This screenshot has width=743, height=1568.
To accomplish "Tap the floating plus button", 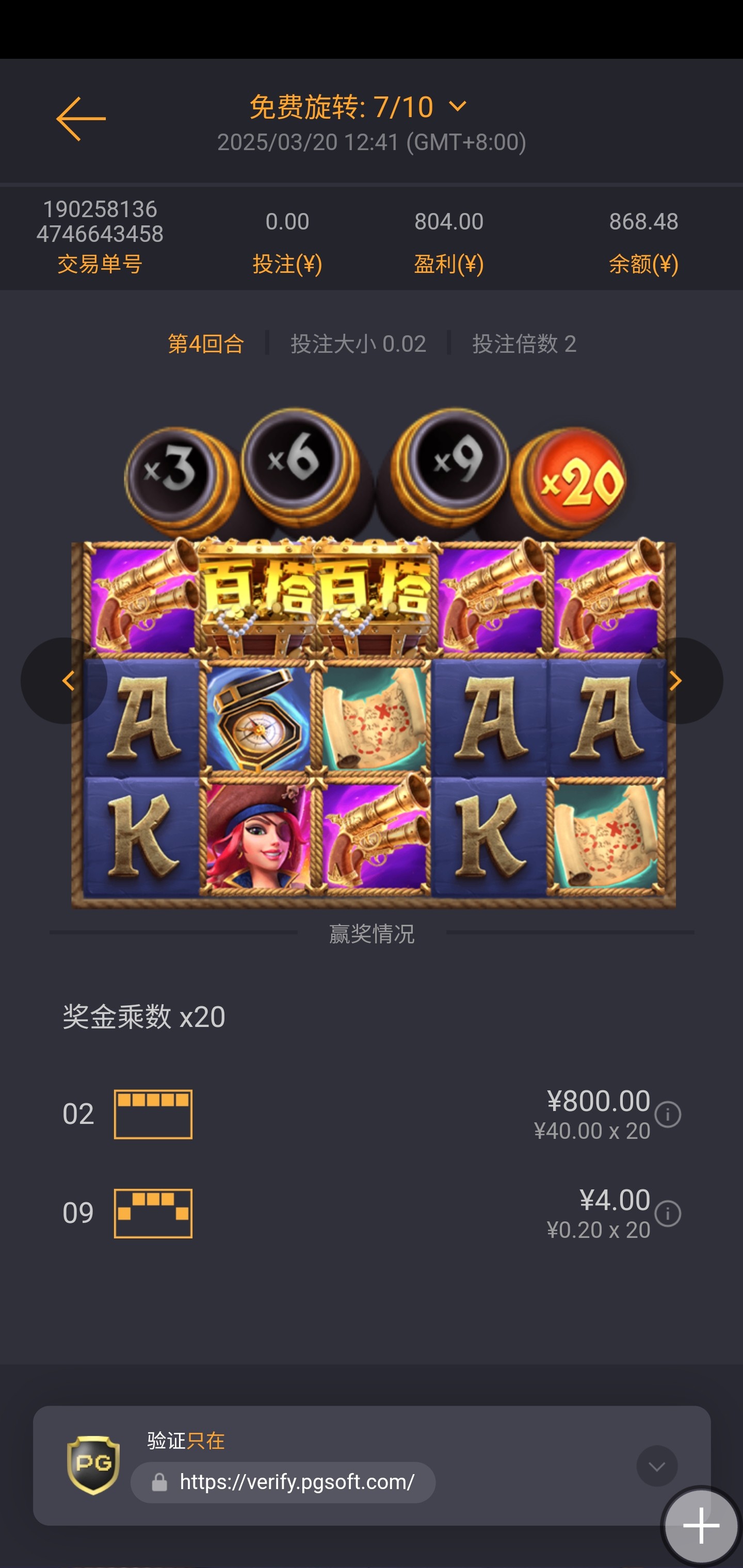I will click(700, 1526).
